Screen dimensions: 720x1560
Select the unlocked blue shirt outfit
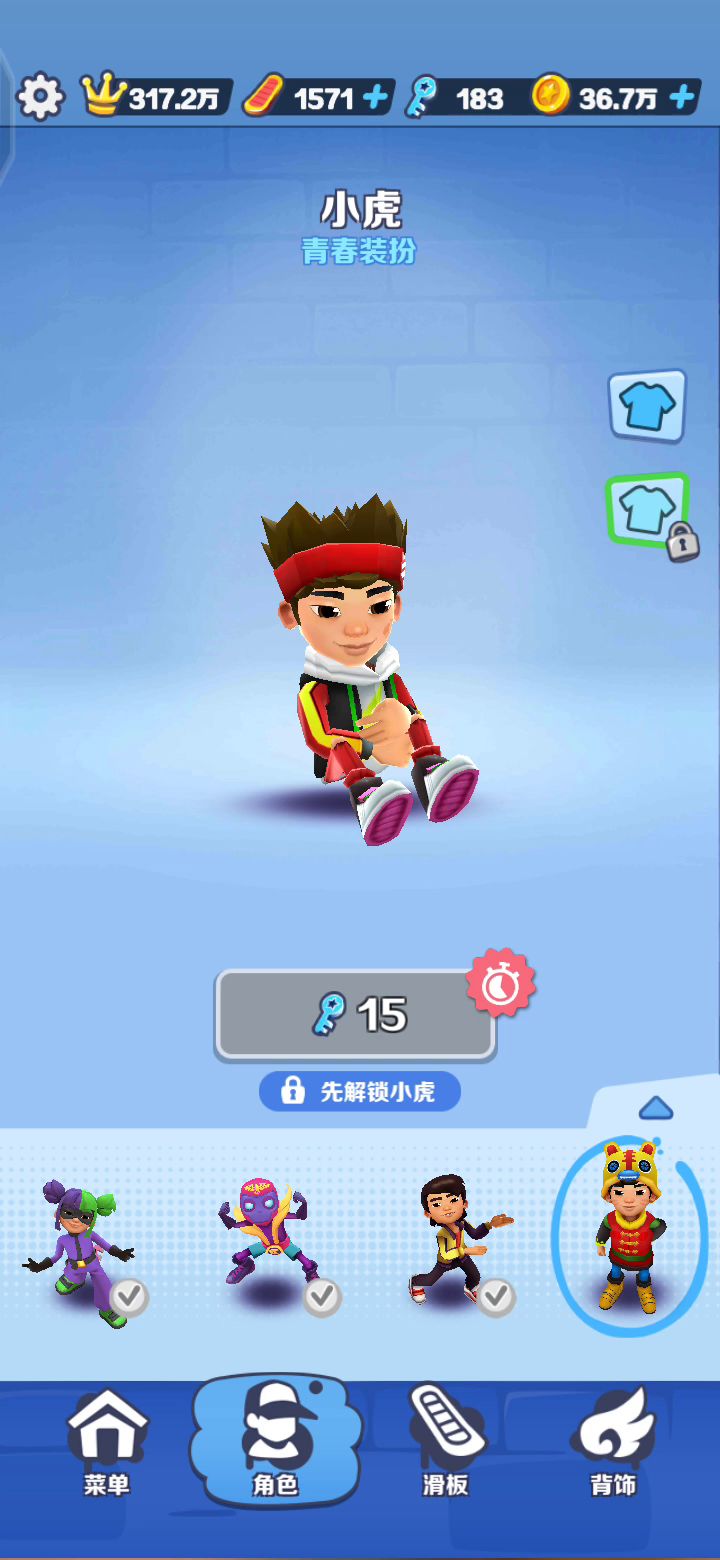pos(647,407)
